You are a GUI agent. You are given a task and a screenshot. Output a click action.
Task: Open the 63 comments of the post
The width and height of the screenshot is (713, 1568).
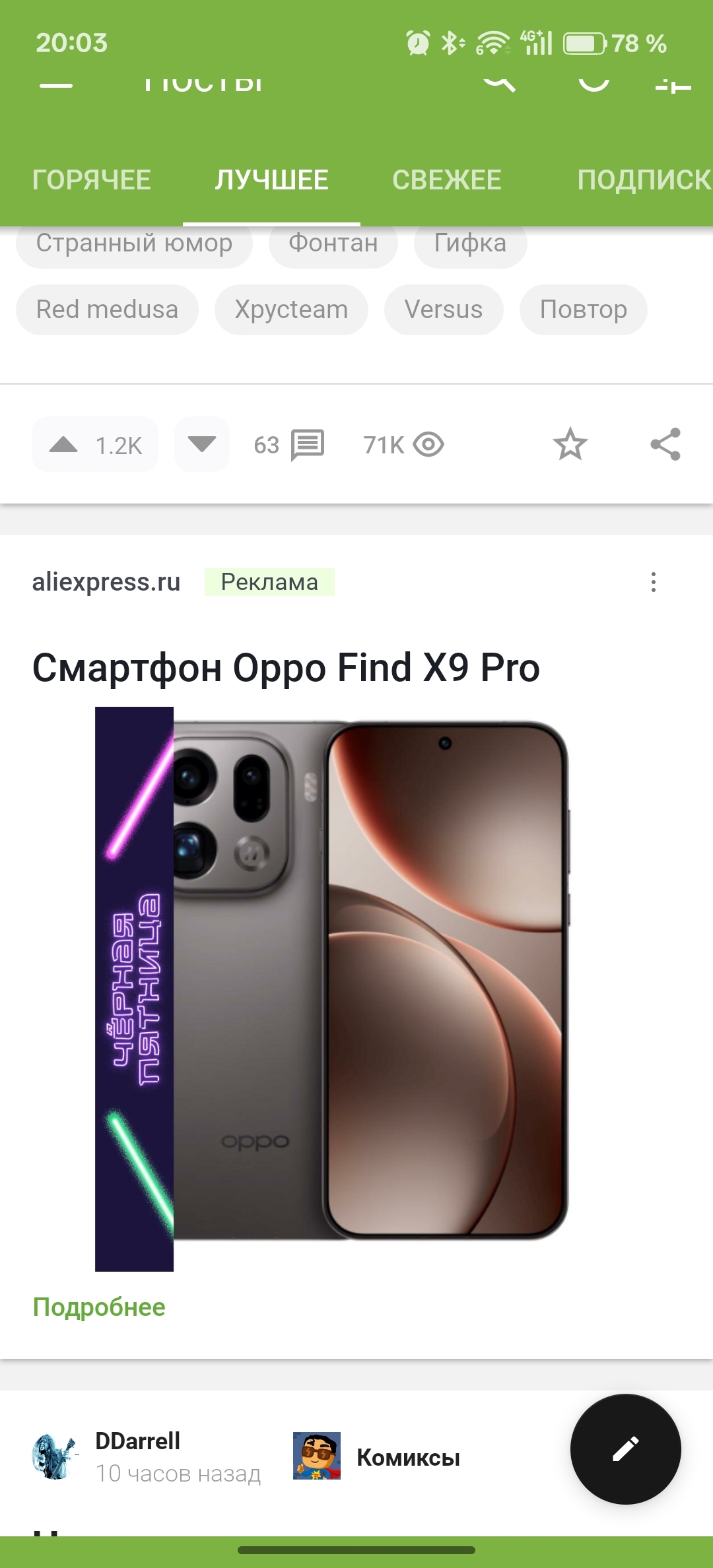(x=289, y=444)
